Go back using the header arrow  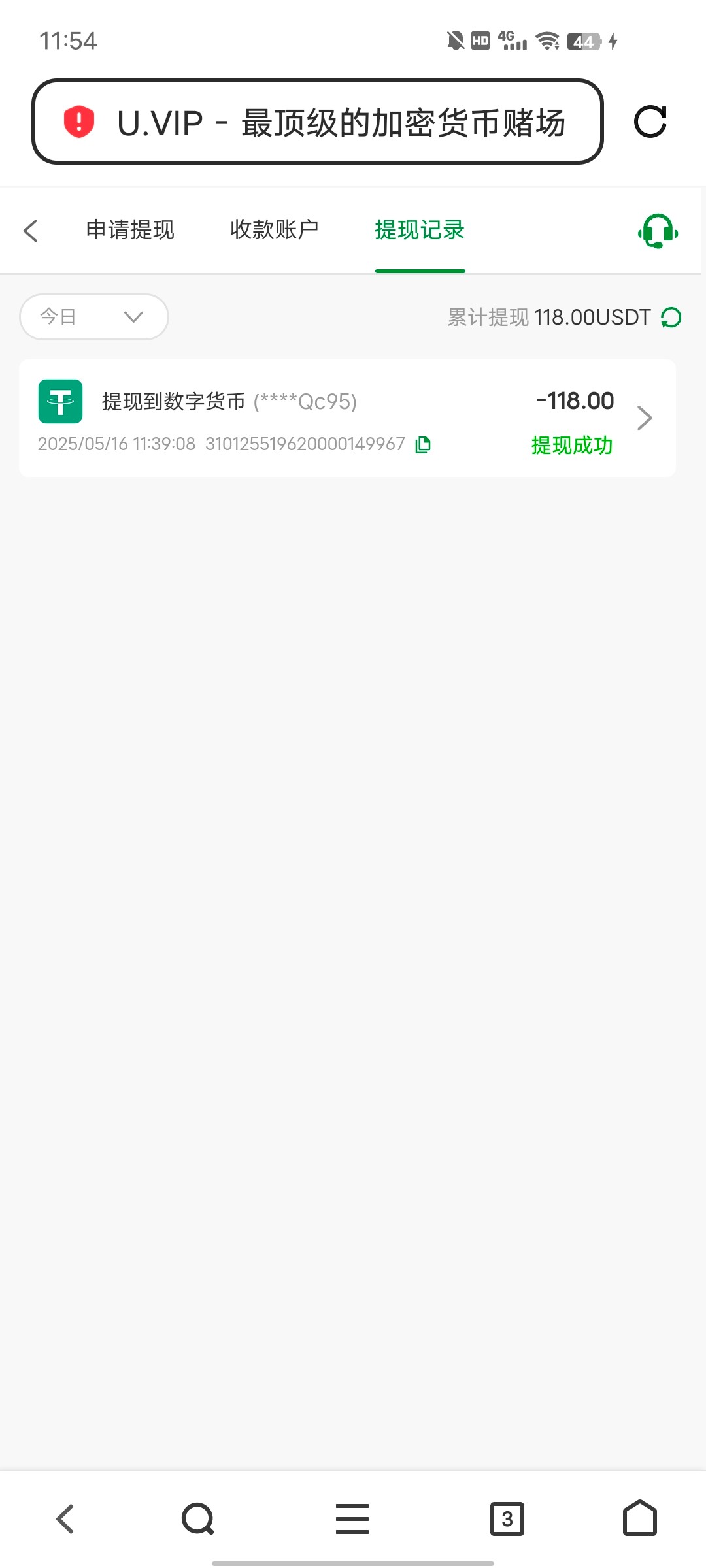31,230
